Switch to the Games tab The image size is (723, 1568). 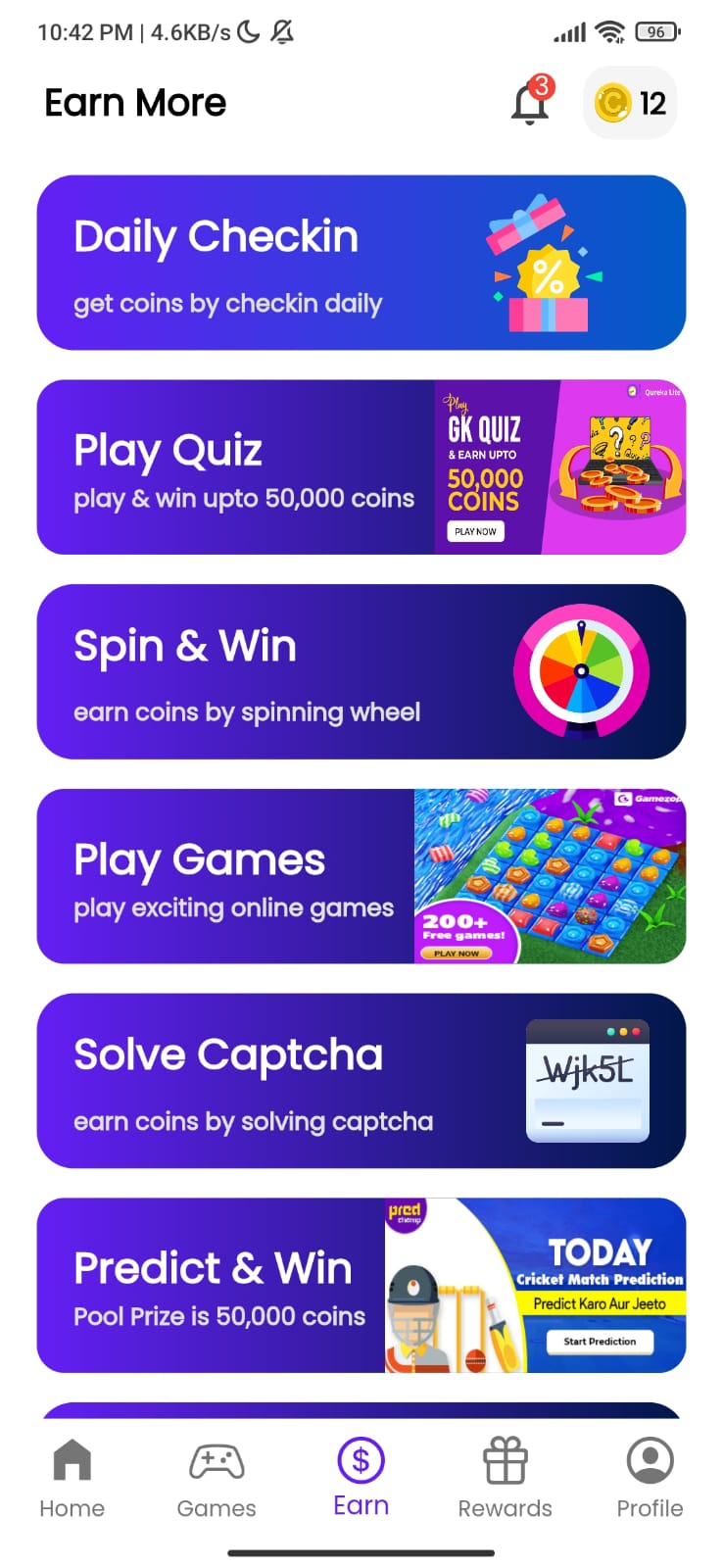[x=217, y=1478]
